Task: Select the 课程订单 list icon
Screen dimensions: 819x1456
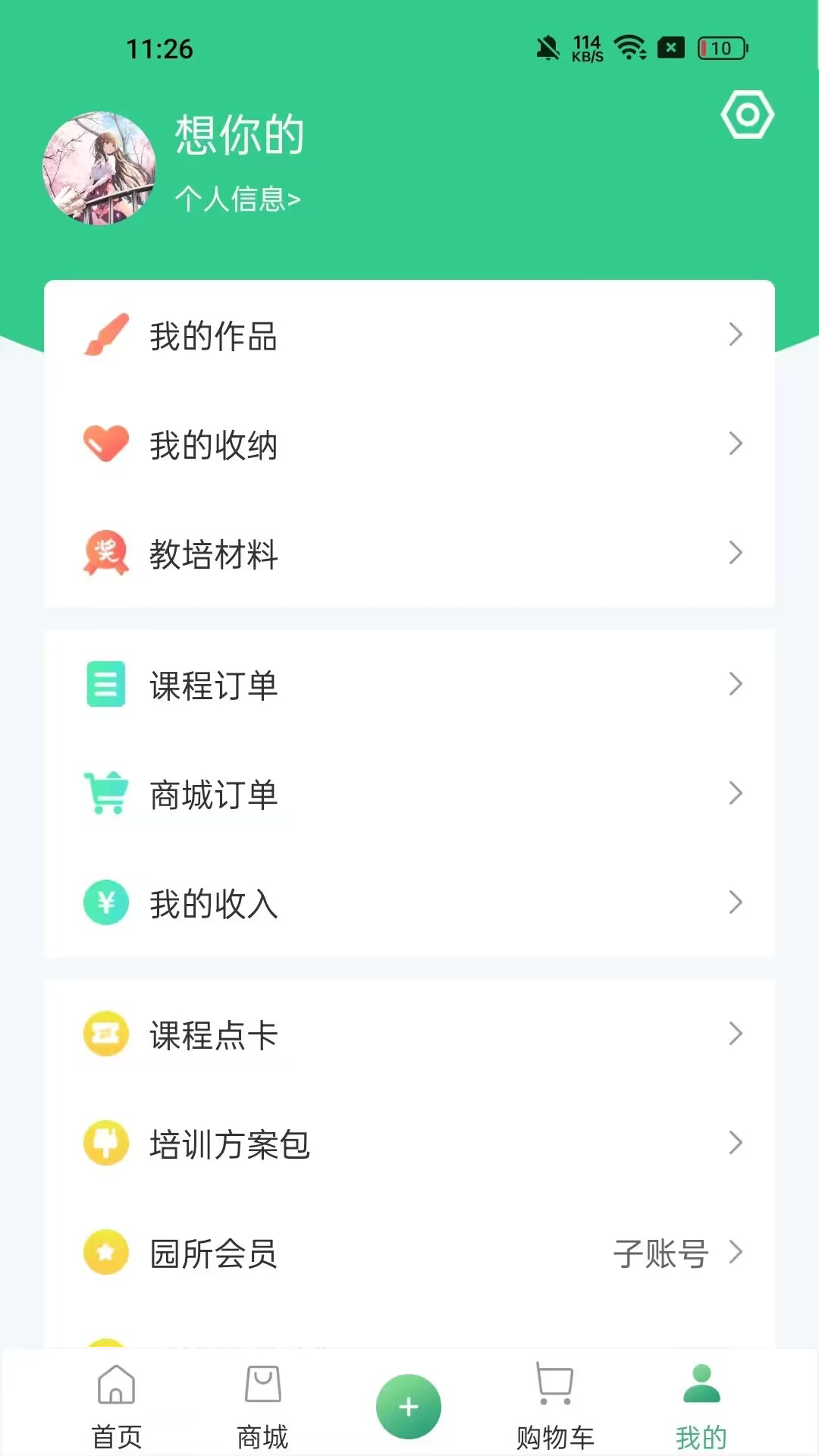Action: (x=105, y=685)
